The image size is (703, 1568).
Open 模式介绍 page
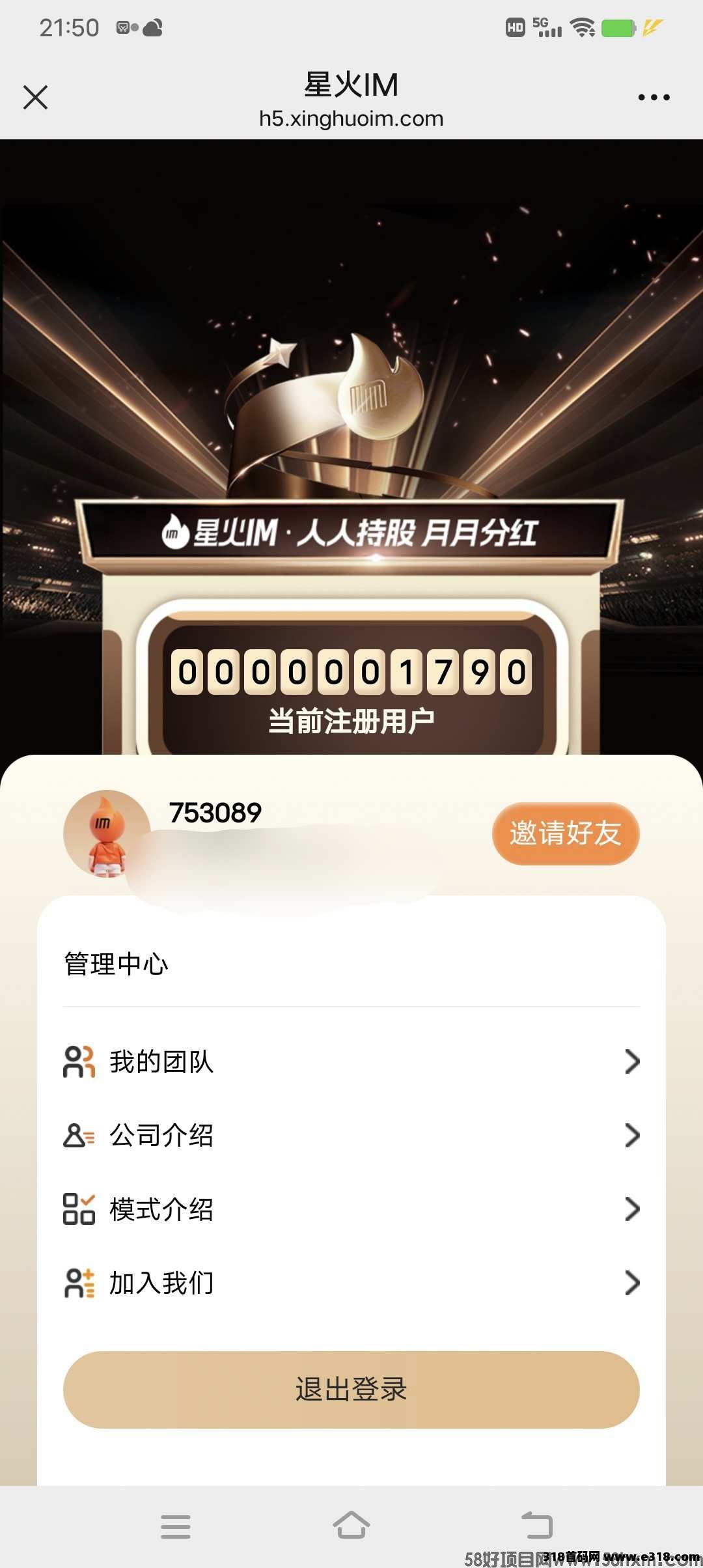tap(351, 1209)
